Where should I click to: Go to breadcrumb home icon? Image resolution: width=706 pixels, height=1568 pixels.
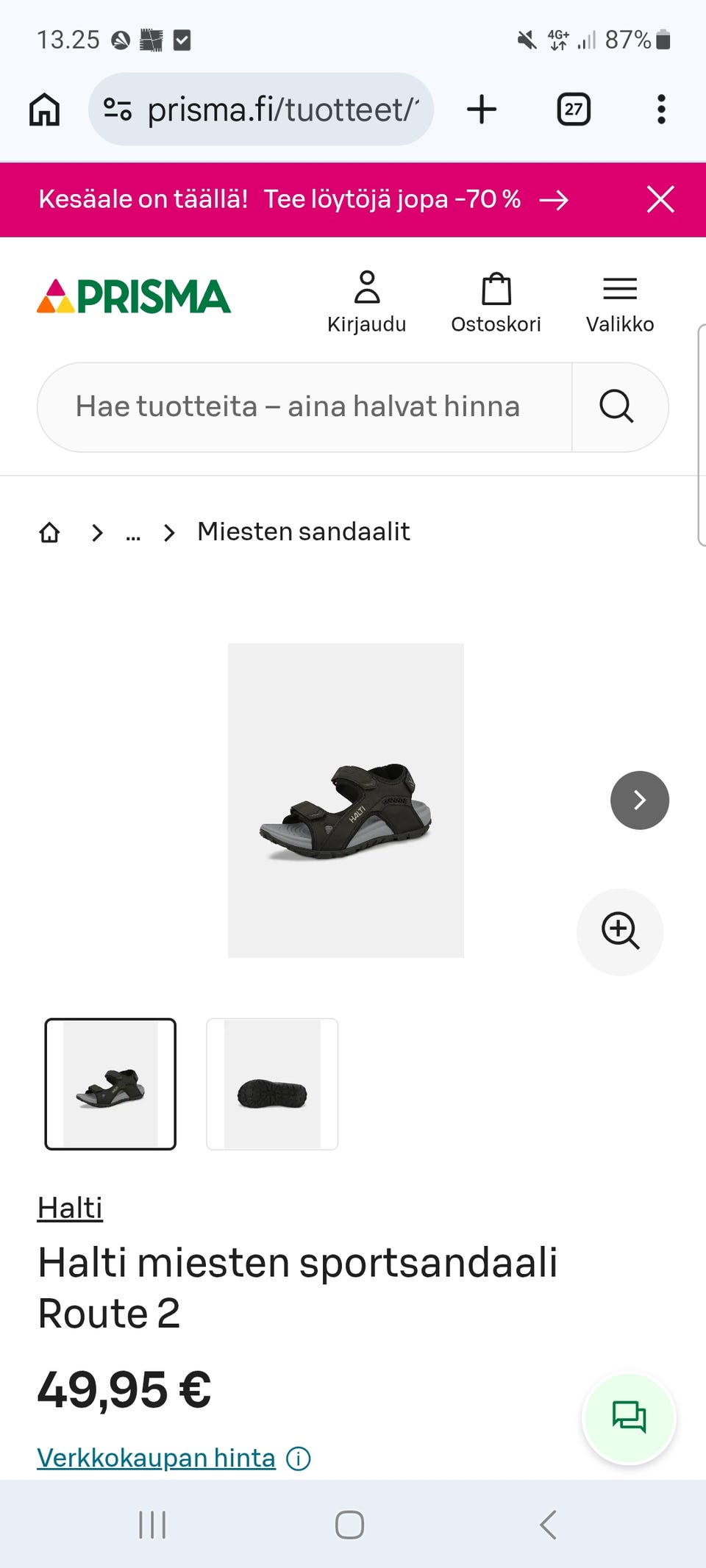pos(49,532)
